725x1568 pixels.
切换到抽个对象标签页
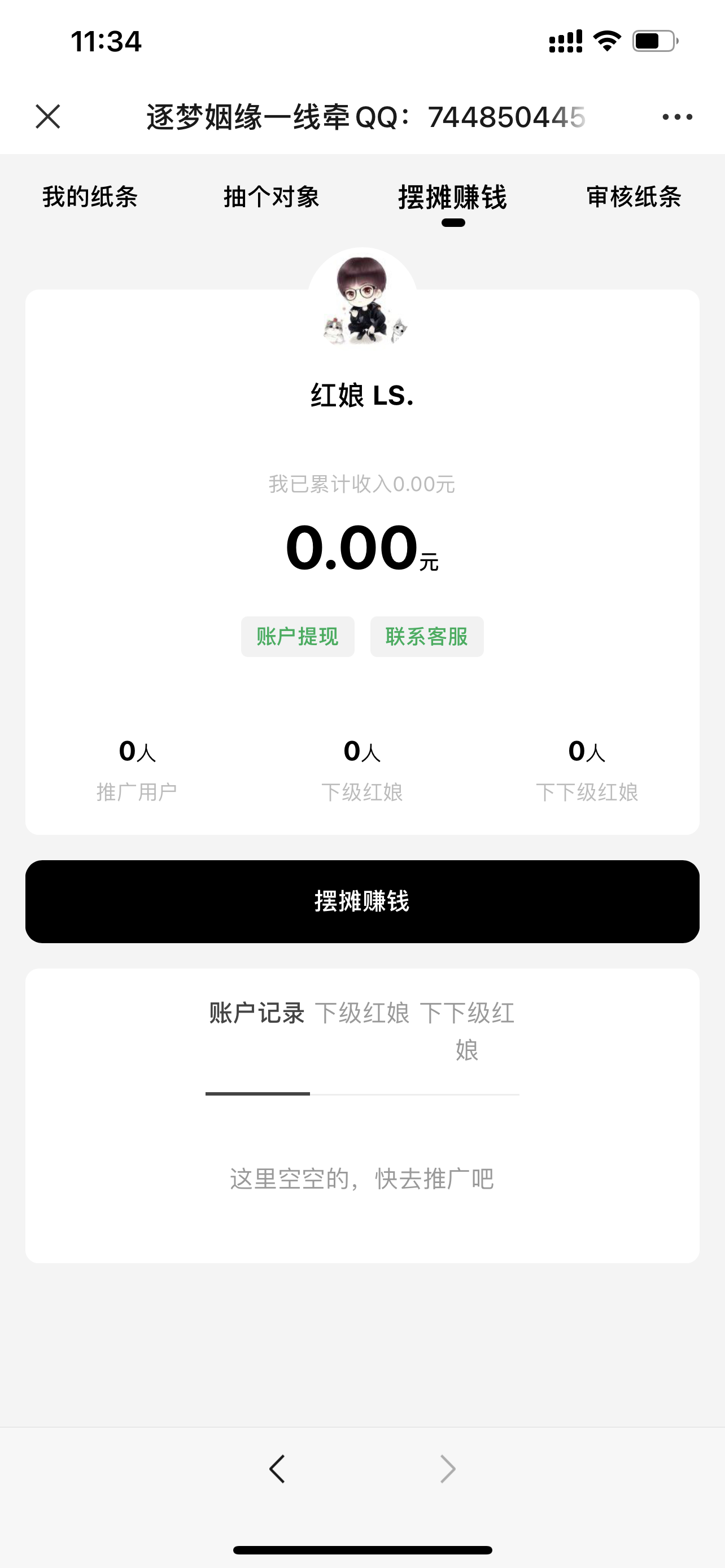pos(272,196)
